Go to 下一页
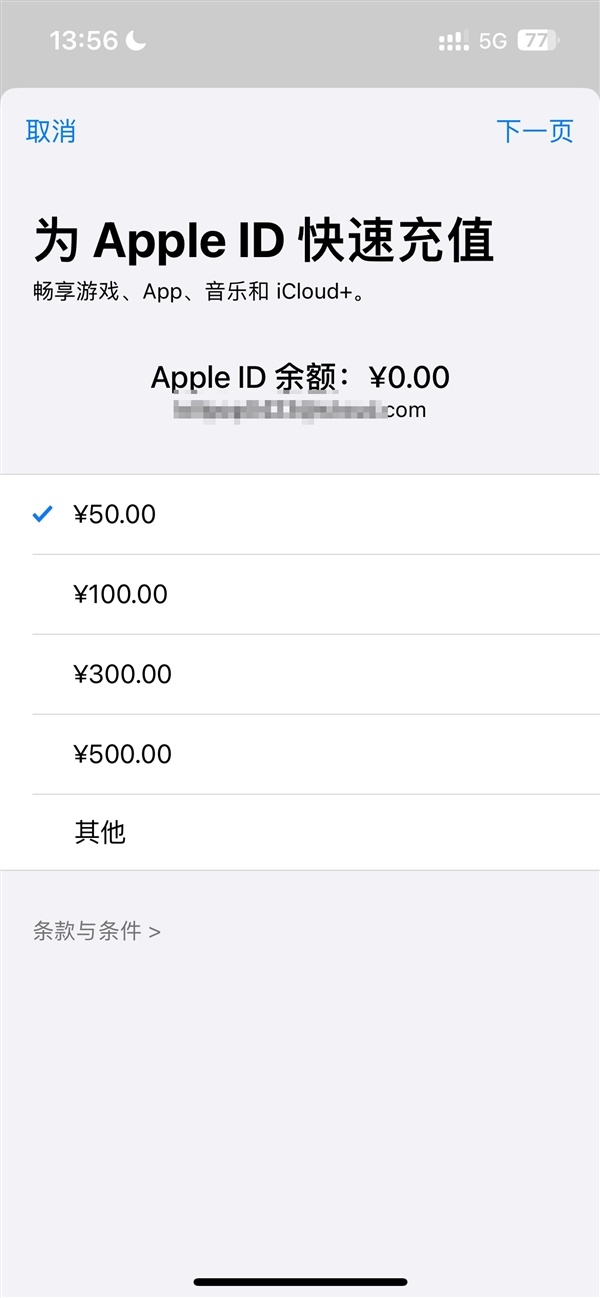 point(535,131)
